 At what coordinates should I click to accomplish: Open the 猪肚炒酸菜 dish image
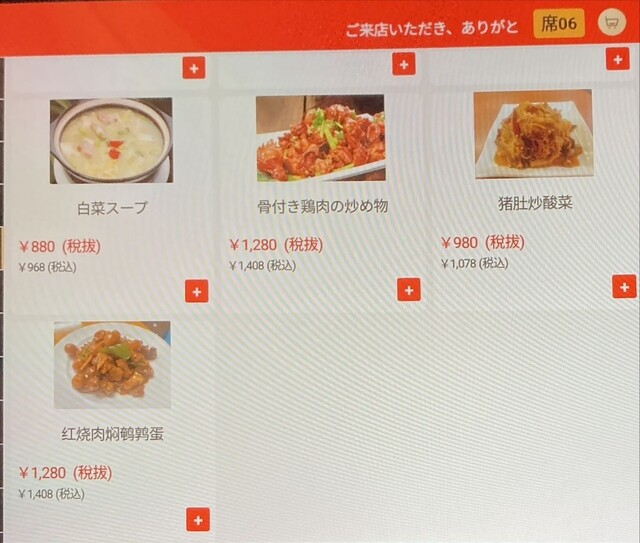point(534,134)
